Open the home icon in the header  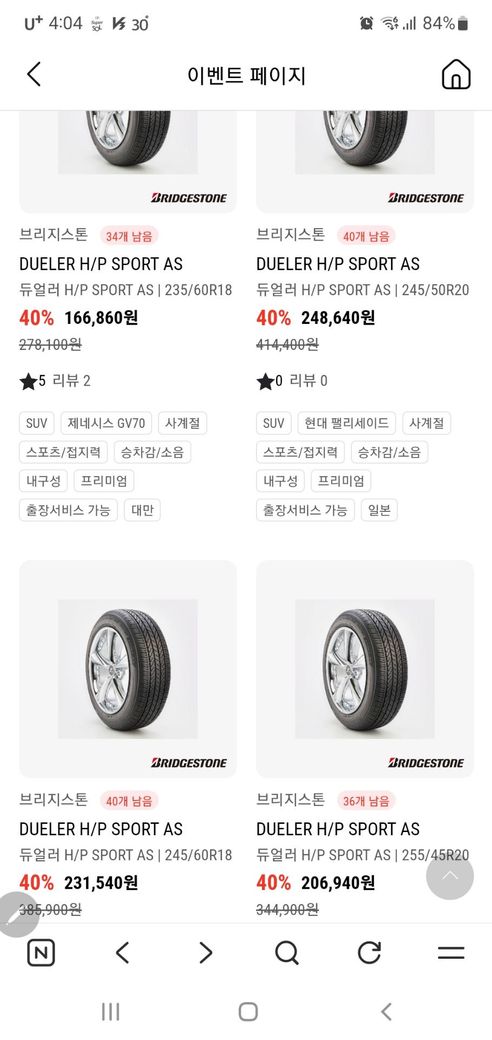(x=456, y=74)
